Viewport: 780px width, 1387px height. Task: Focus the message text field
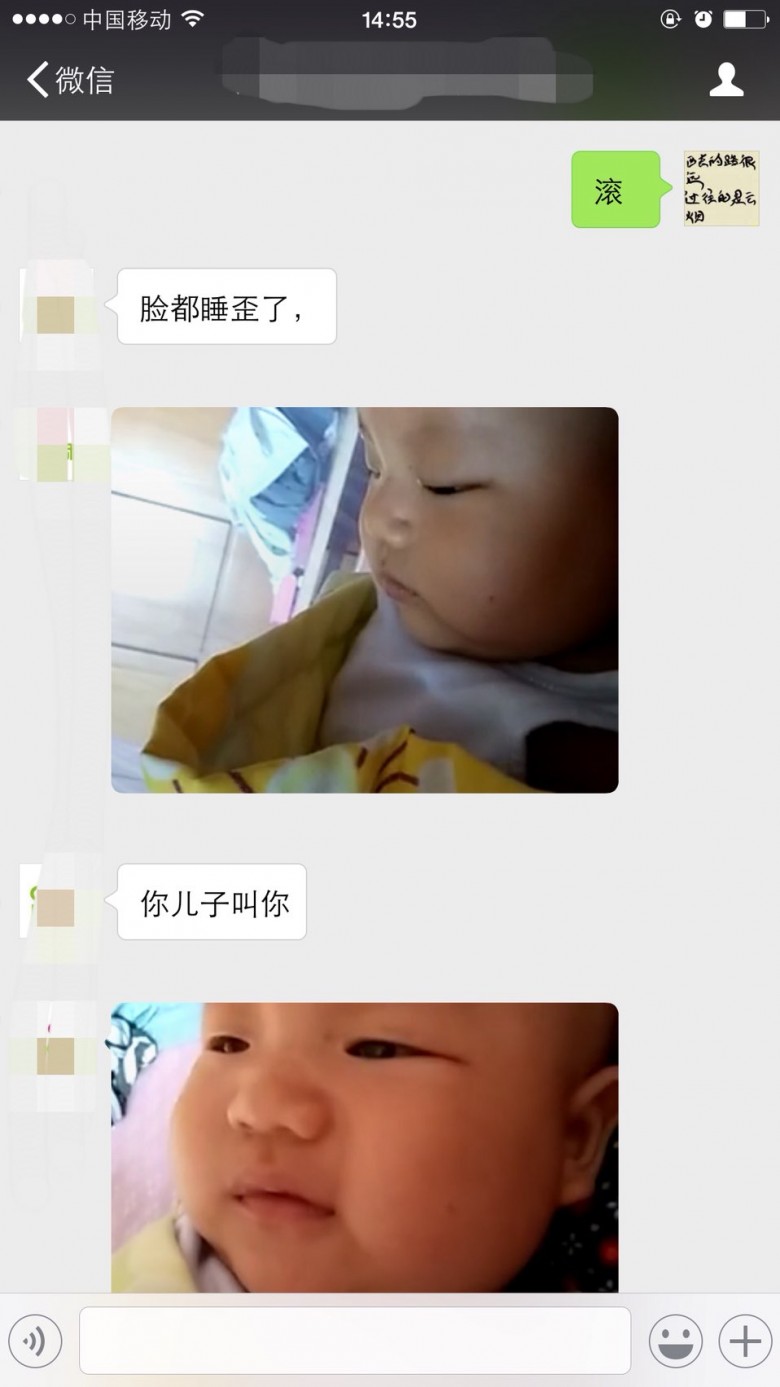pyautogui.click(x=355, y=1341)
